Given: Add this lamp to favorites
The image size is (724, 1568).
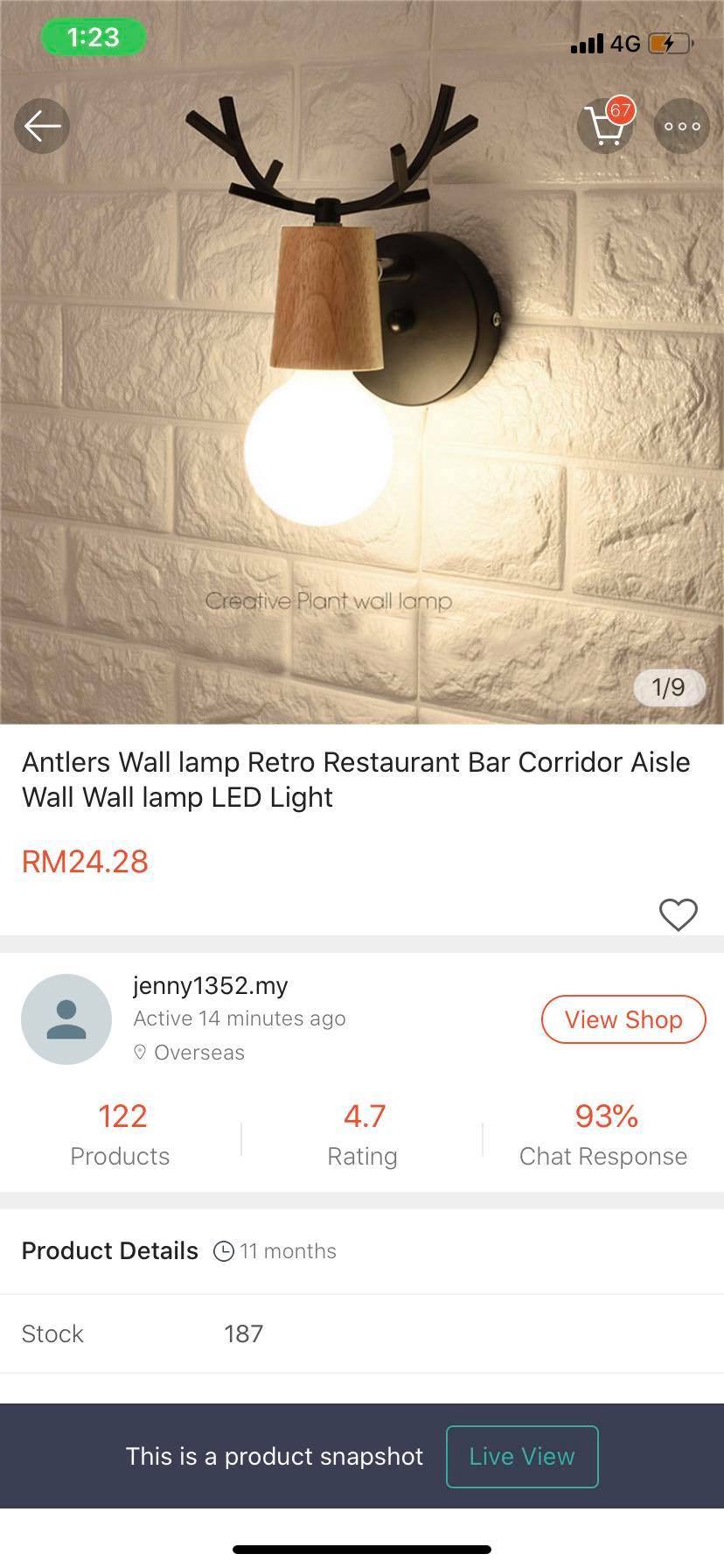Looking at the screenshot, I should click(x=678, y=915).
